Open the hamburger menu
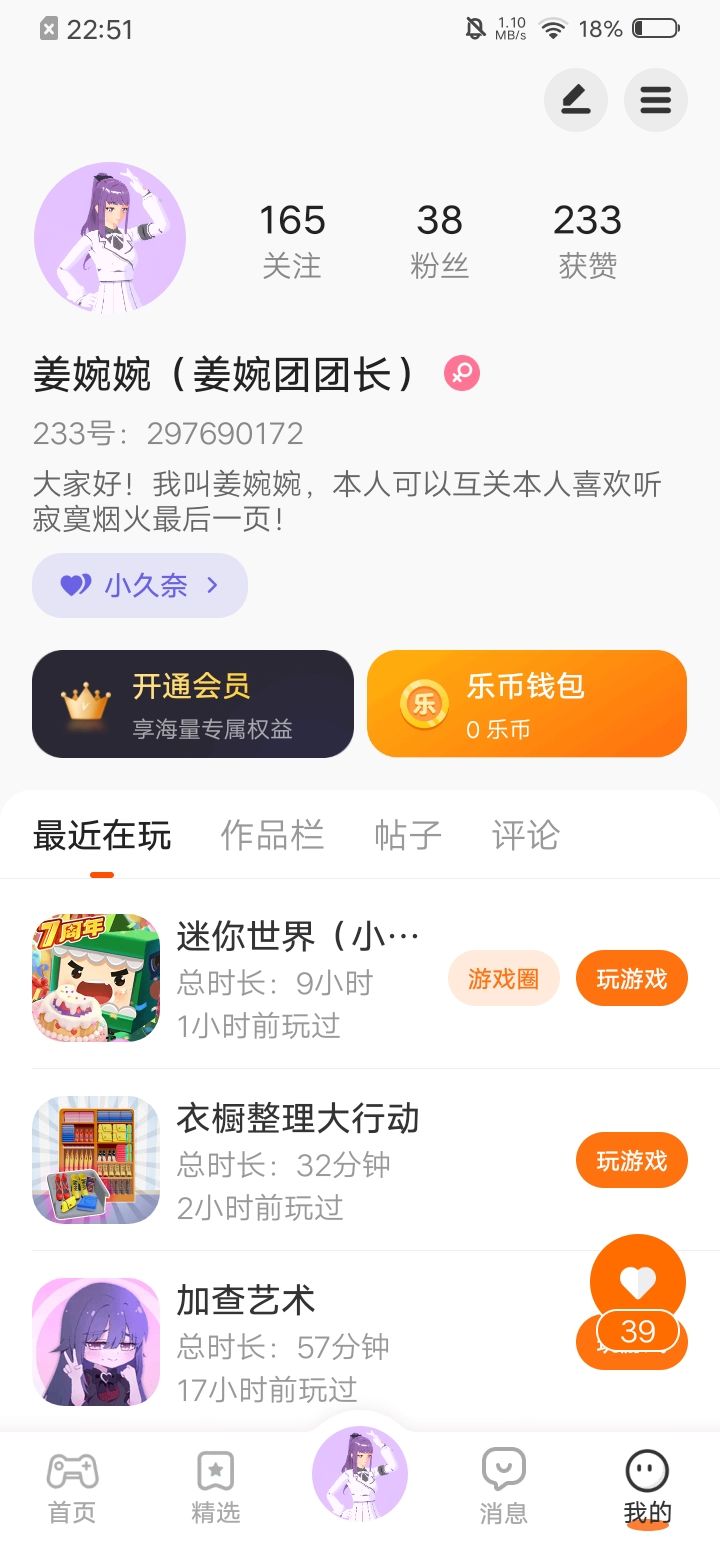720x1544 pixels. tap(655, 100)
